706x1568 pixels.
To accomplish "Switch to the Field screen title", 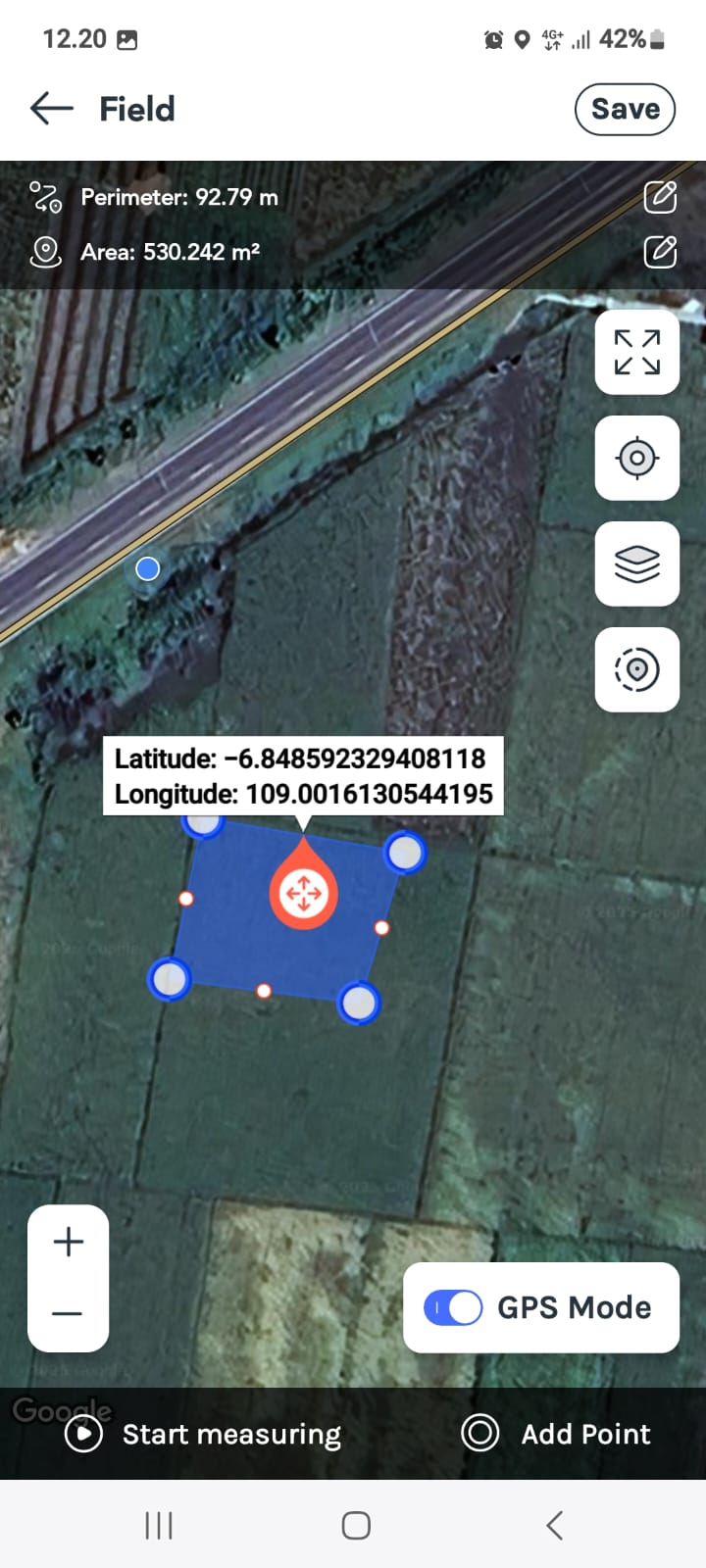I will [x=136, y=109].
